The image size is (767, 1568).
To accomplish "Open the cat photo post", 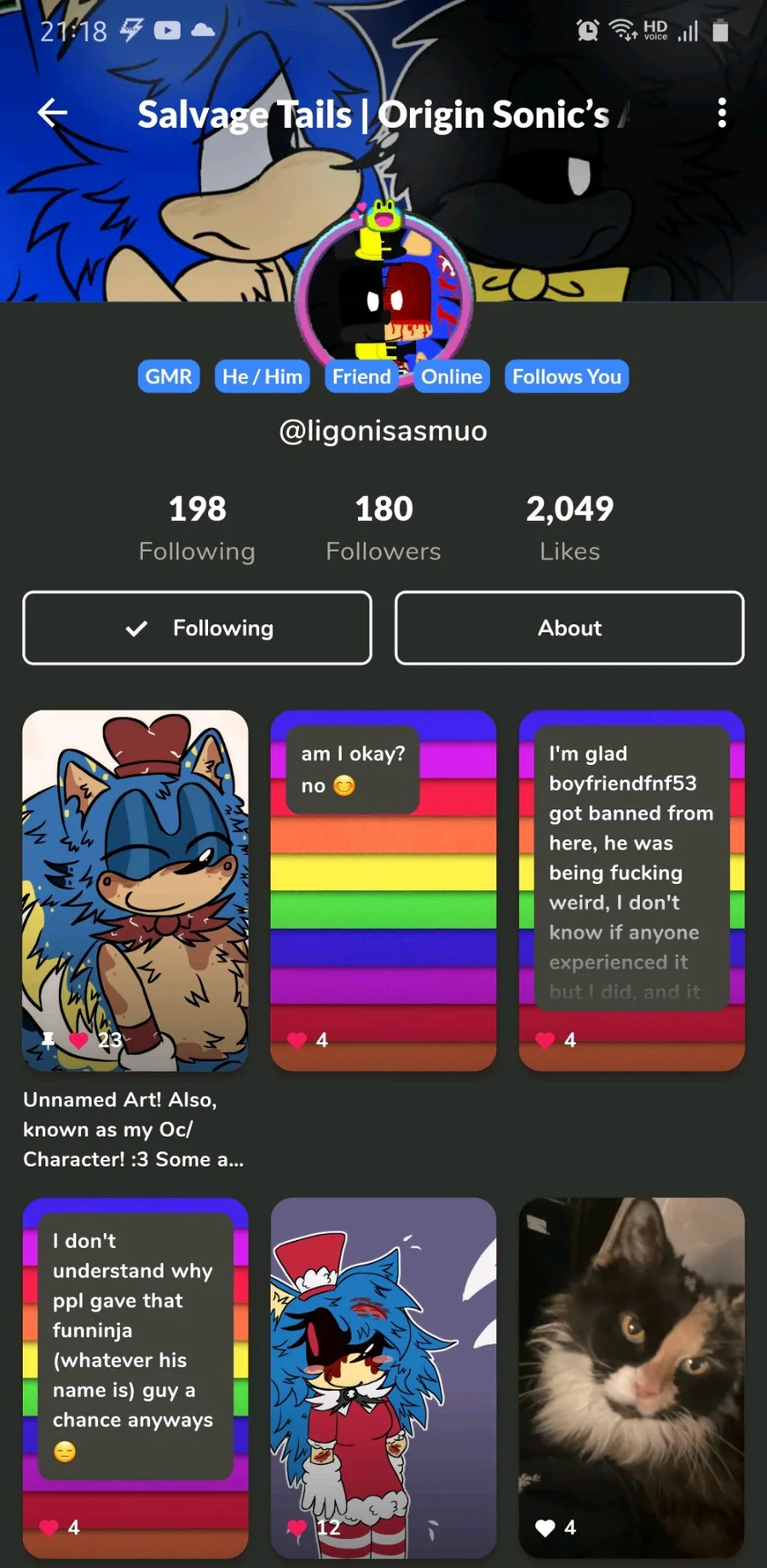I will [631, 1377].
